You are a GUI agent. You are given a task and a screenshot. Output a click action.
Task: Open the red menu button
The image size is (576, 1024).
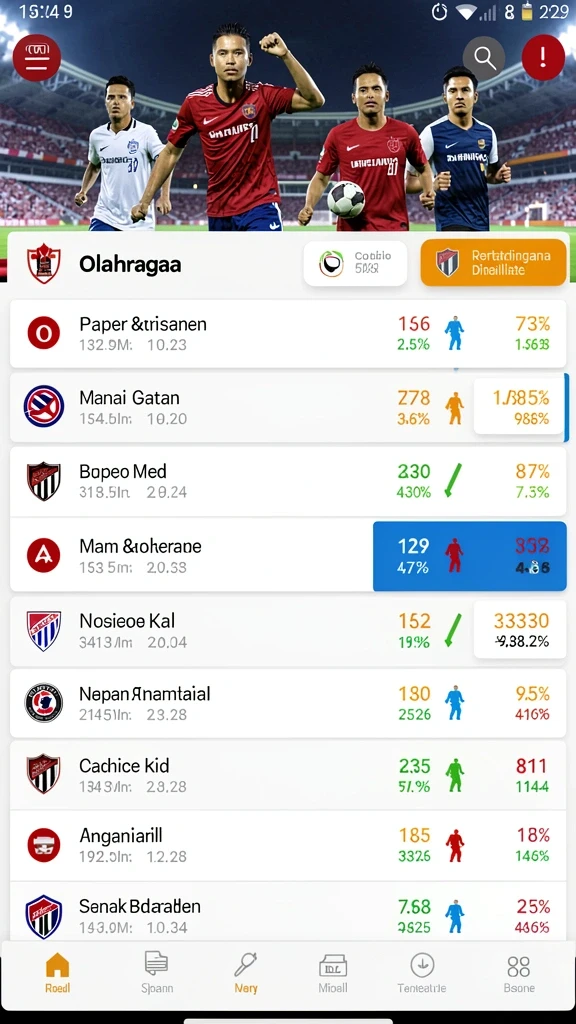pyautogui.click(x=36, y=57)
